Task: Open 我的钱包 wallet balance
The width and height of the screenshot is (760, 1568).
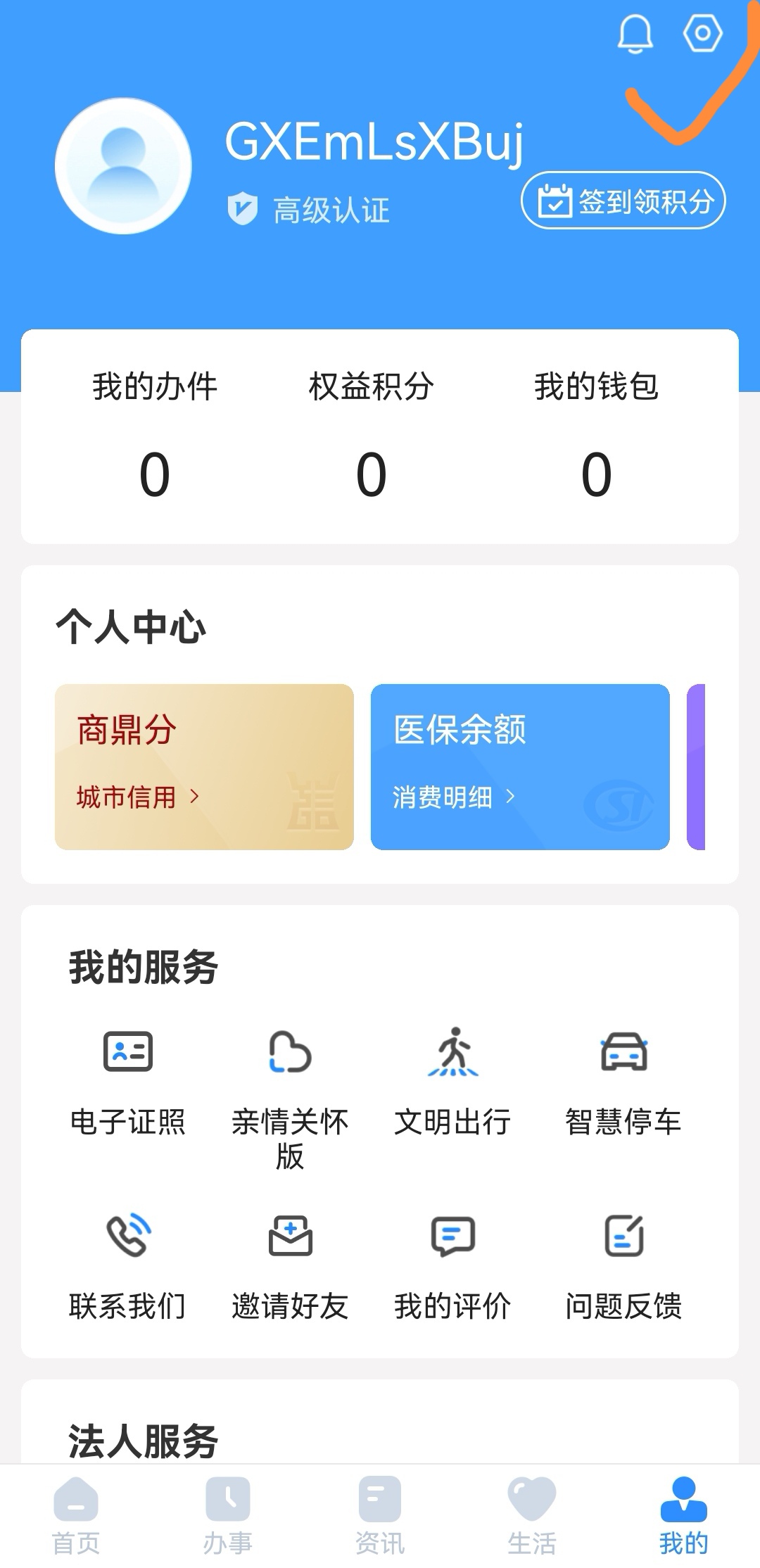Action: pos(597,436)
